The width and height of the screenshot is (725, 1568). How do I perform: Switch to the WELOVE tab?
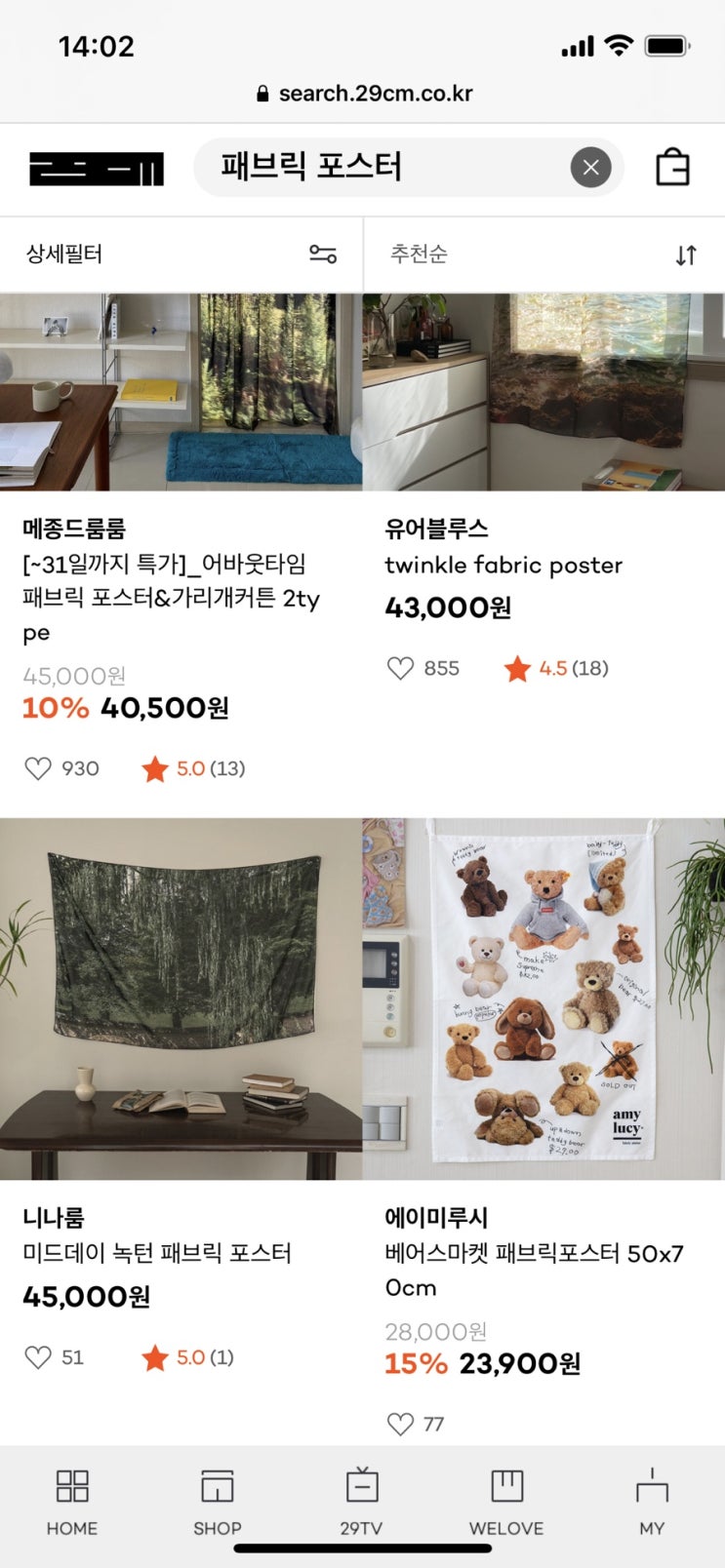(x=506, y=1502)
